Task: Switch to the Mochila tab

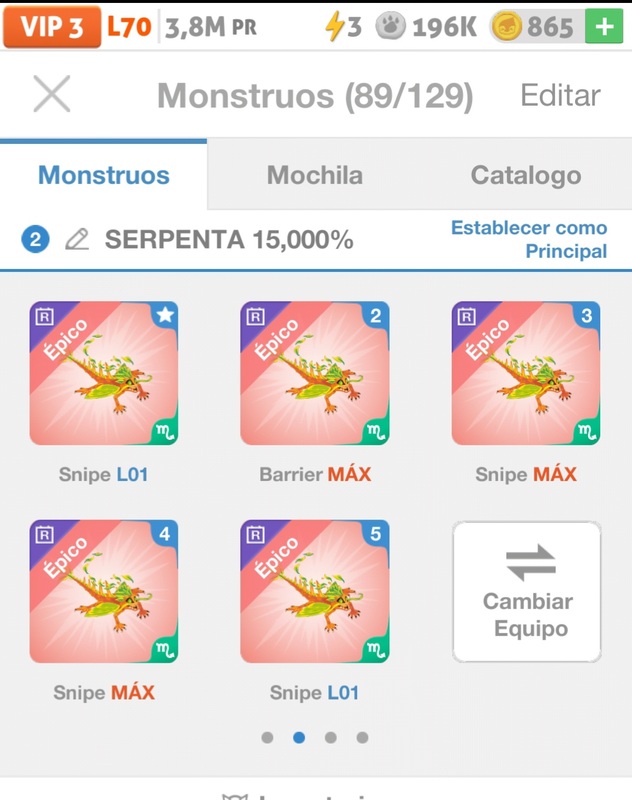Action: (x=315, y=176)
